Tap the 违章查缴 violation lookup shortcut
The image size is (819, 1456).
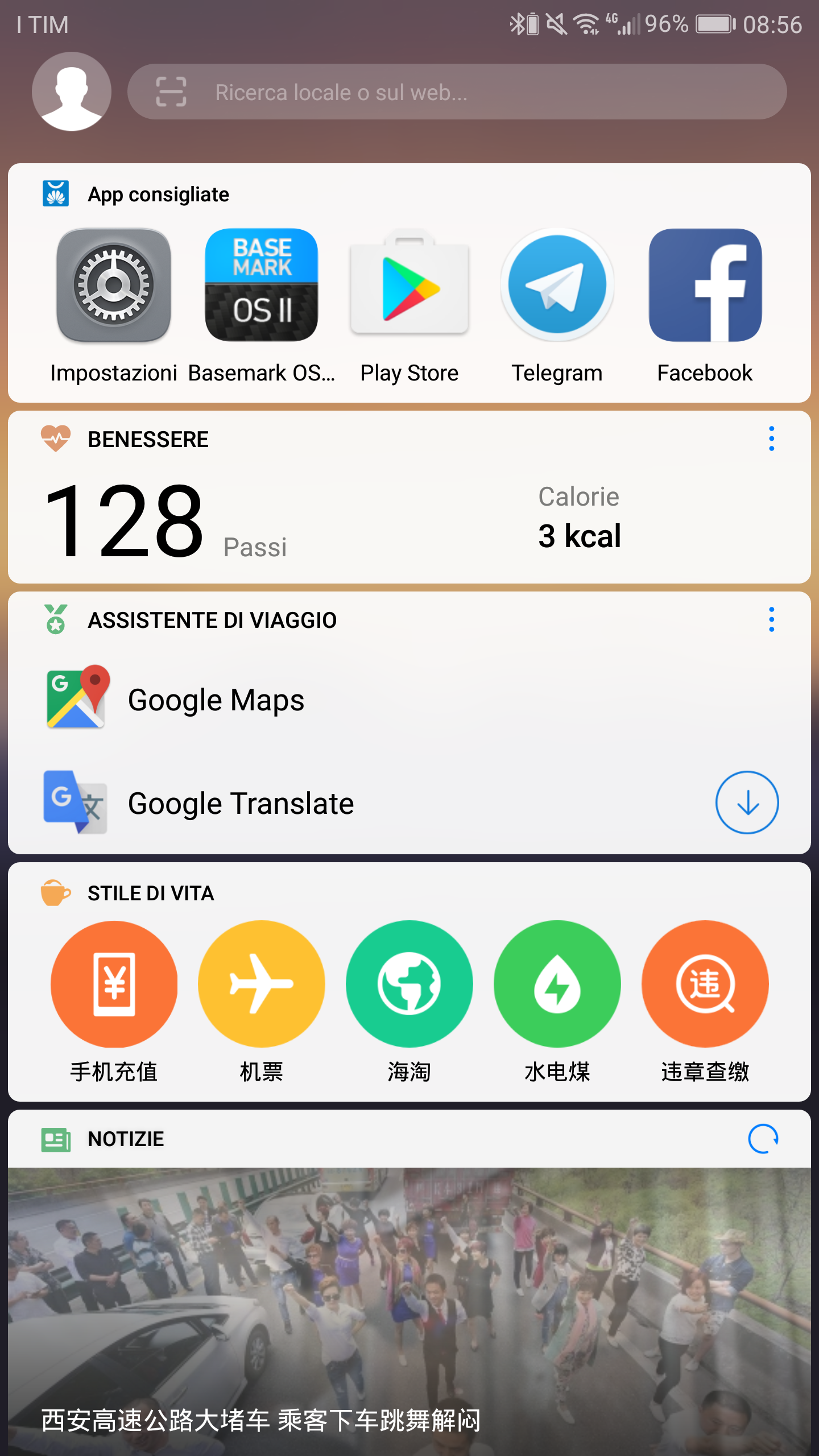(x=705, y=1002)
